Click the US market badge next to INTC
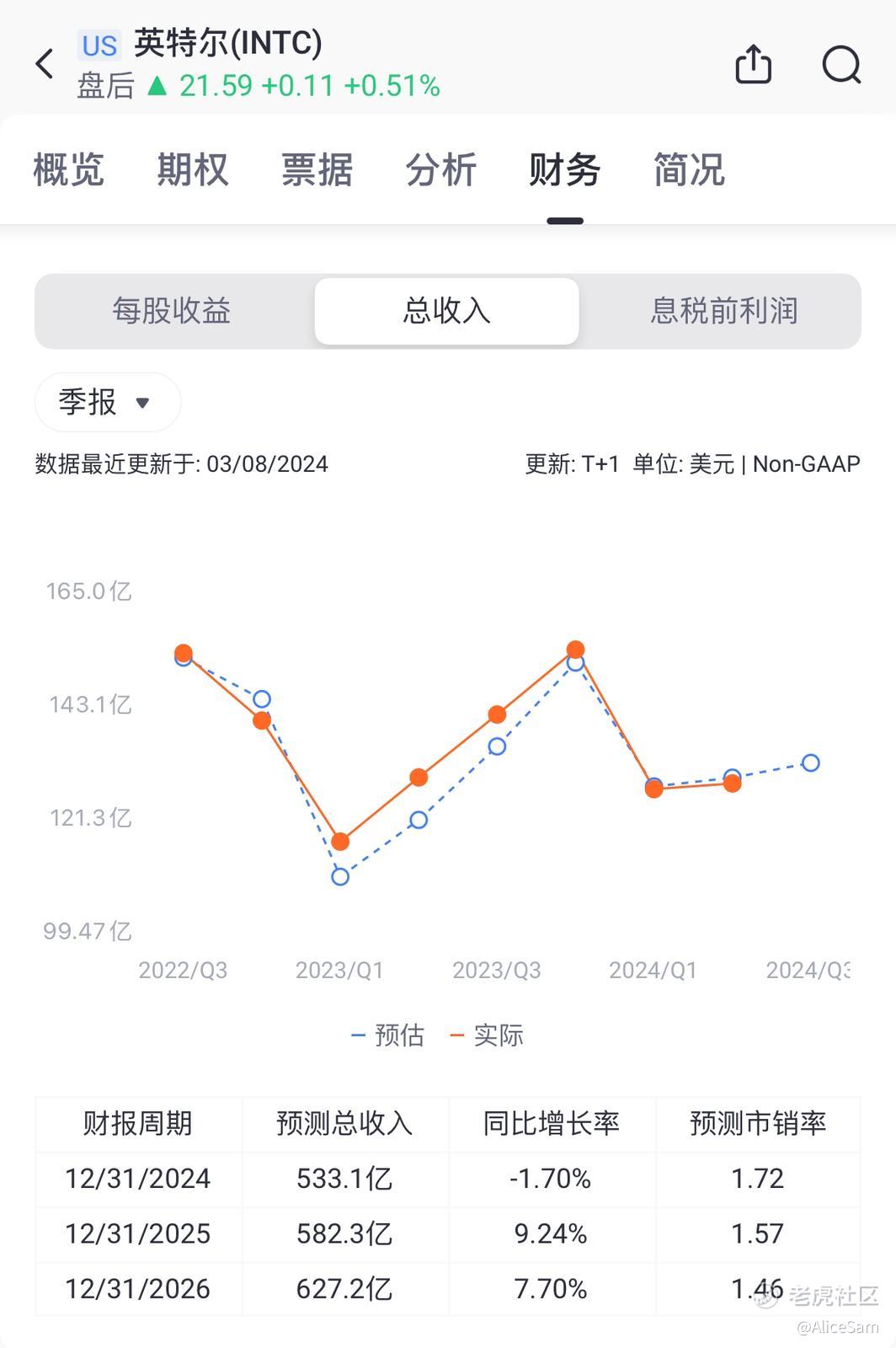Viewport: 896px width, 1348px height. [99, 46]
